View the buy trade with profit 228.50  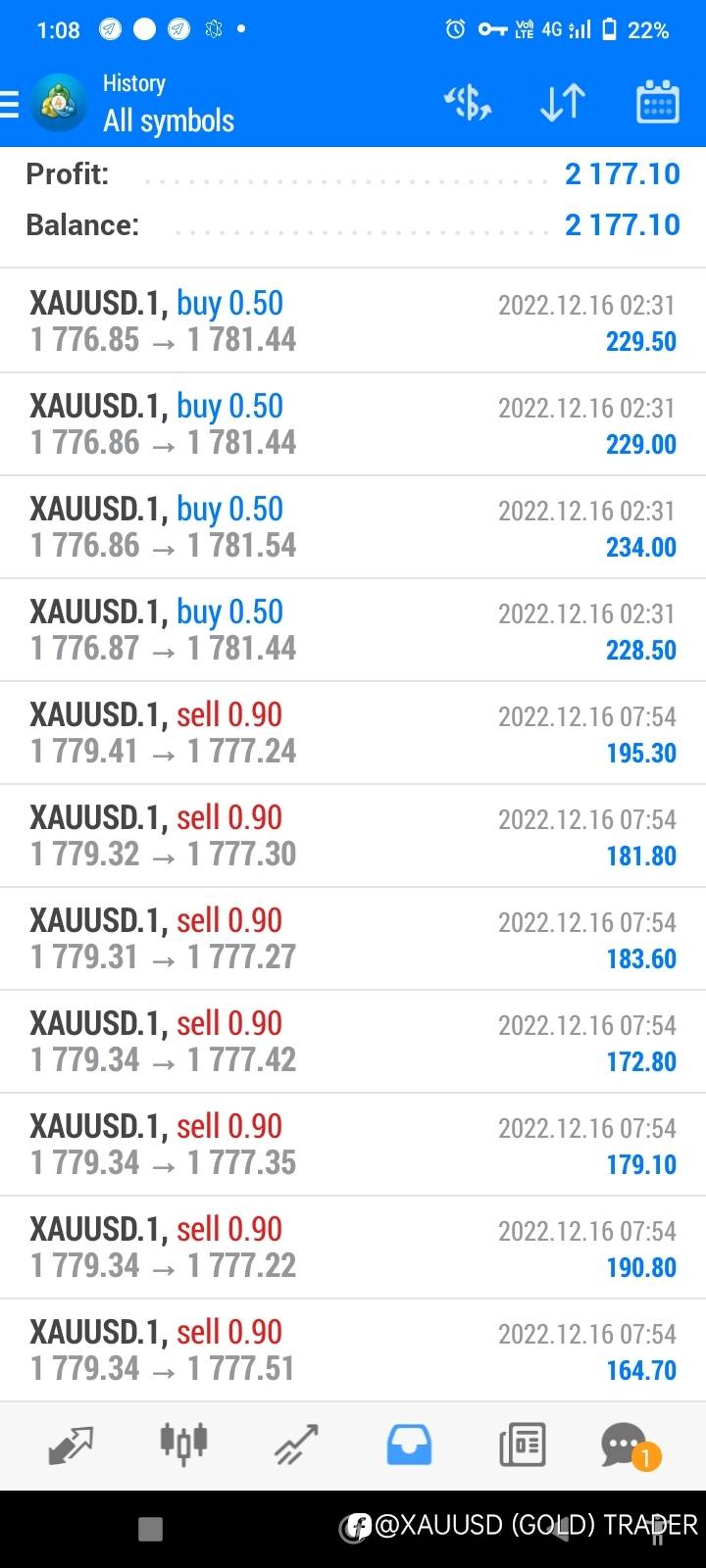click(x=353, y=630)
